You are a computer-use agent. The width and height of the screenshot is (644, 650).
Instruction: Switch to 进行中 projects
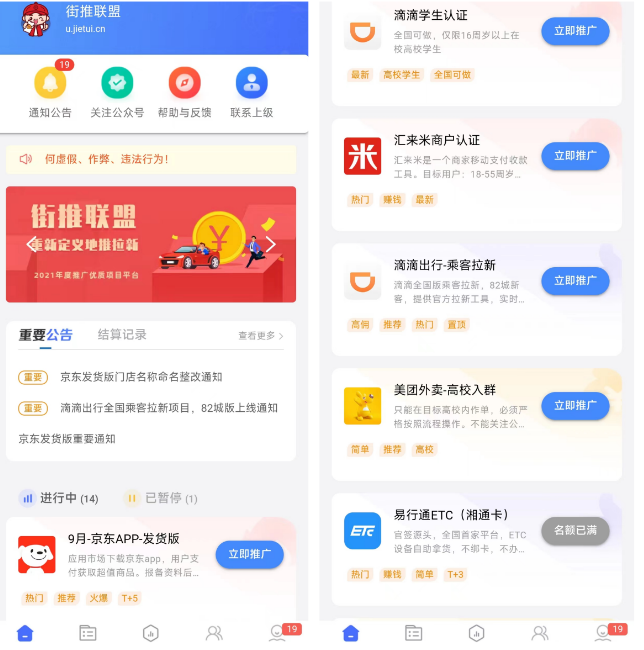tap(60, 498)
